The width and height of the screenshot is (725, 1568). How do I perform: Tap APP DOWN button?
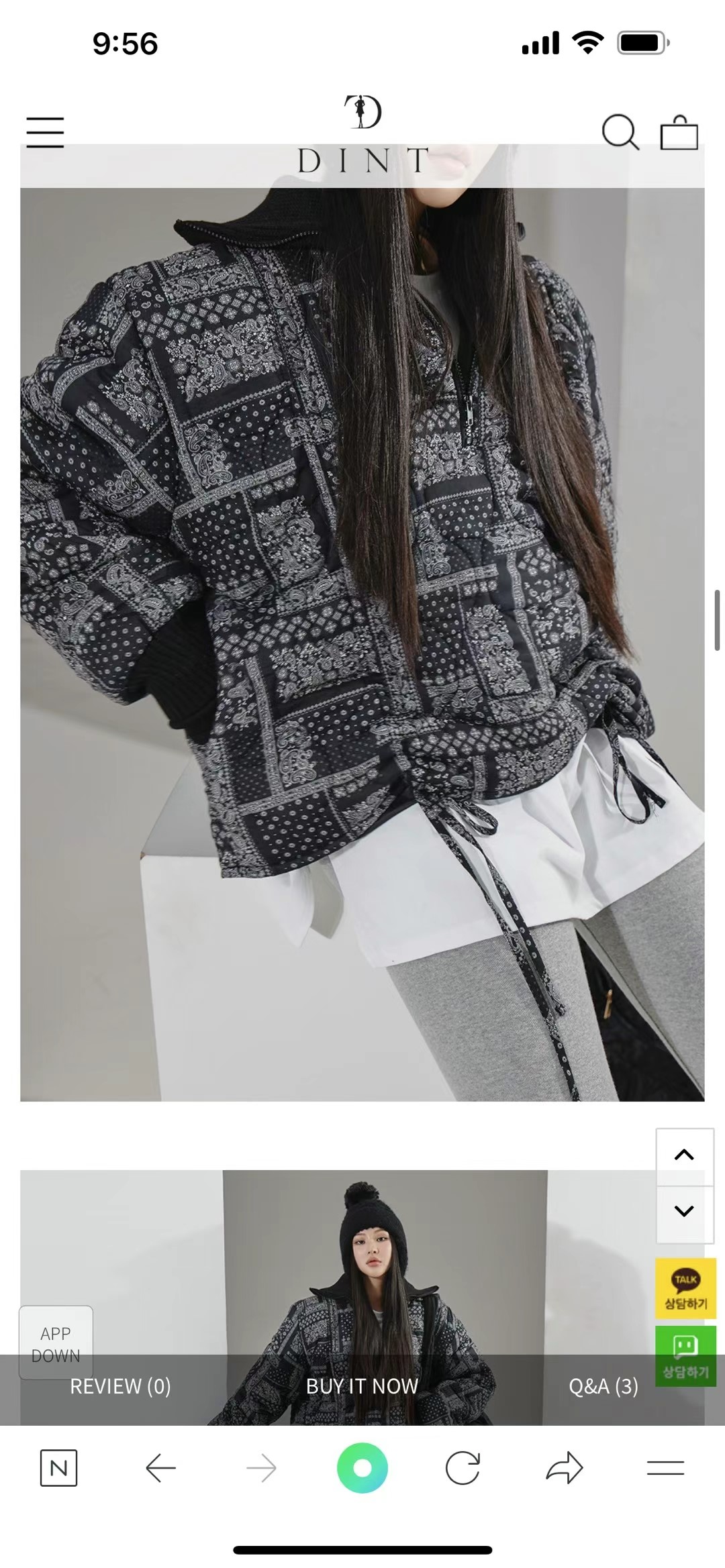coord(56,1343)
